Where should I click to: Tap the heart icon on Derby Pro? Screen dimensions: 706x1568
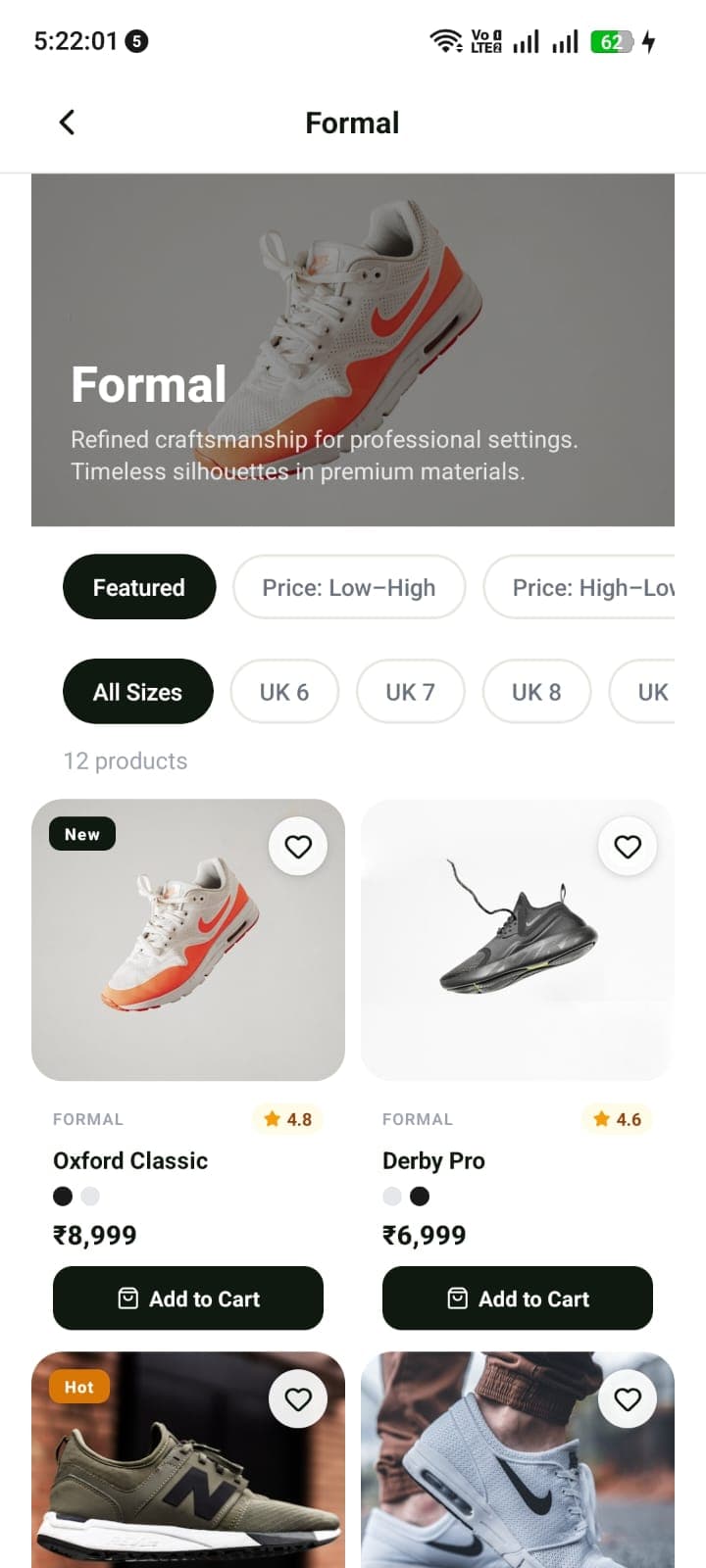tap(628, 846)
